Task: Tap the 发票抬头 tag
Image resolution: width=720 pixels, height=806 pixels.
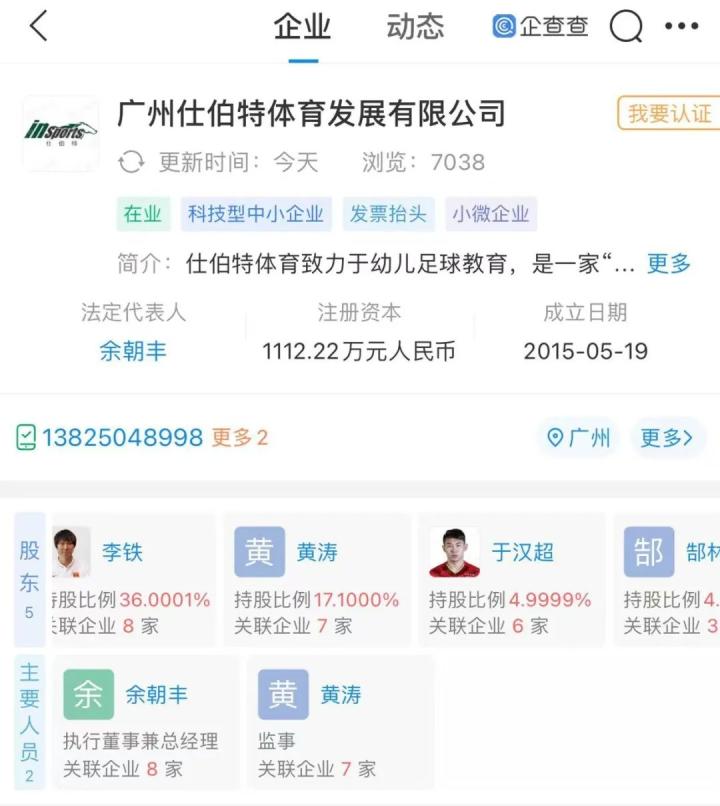Action: coord(388,213)
